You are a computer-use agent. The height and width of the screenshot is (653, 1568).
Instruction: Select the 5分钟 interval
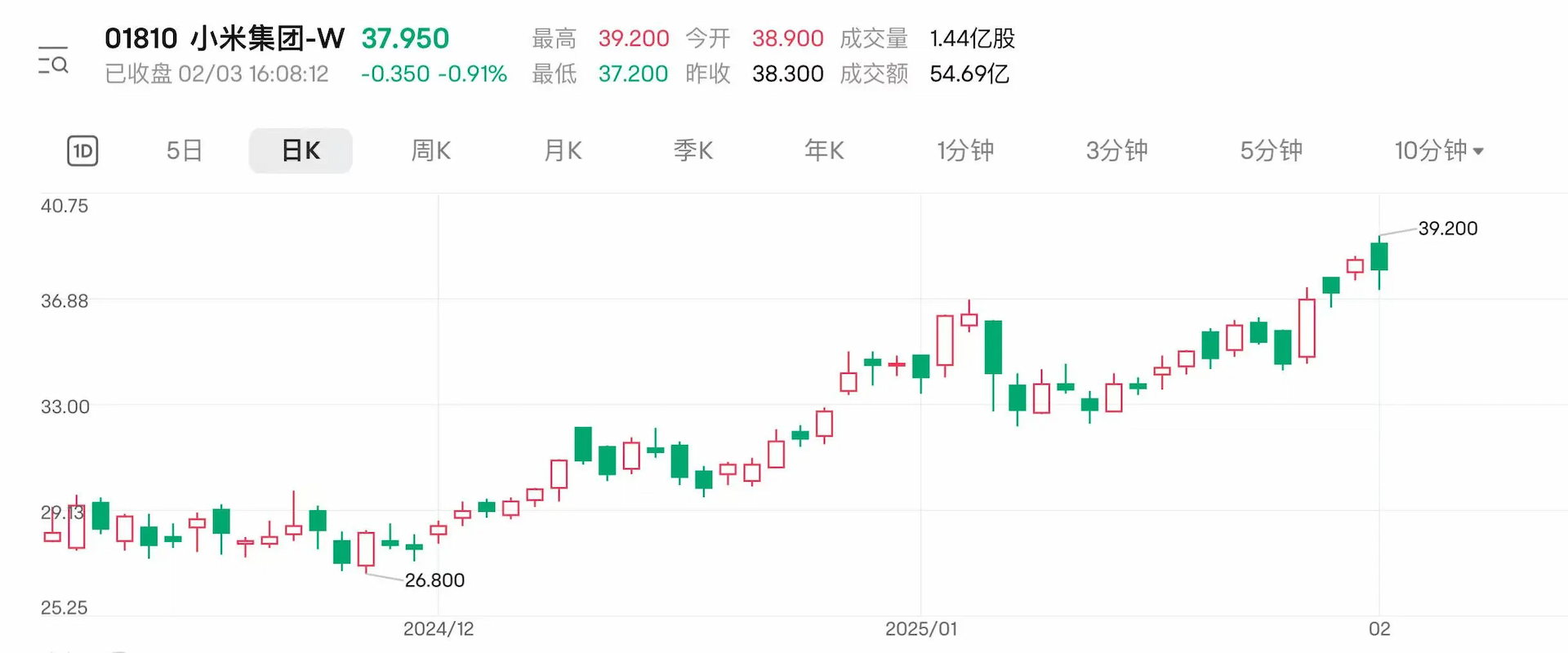pos(1271,151)
